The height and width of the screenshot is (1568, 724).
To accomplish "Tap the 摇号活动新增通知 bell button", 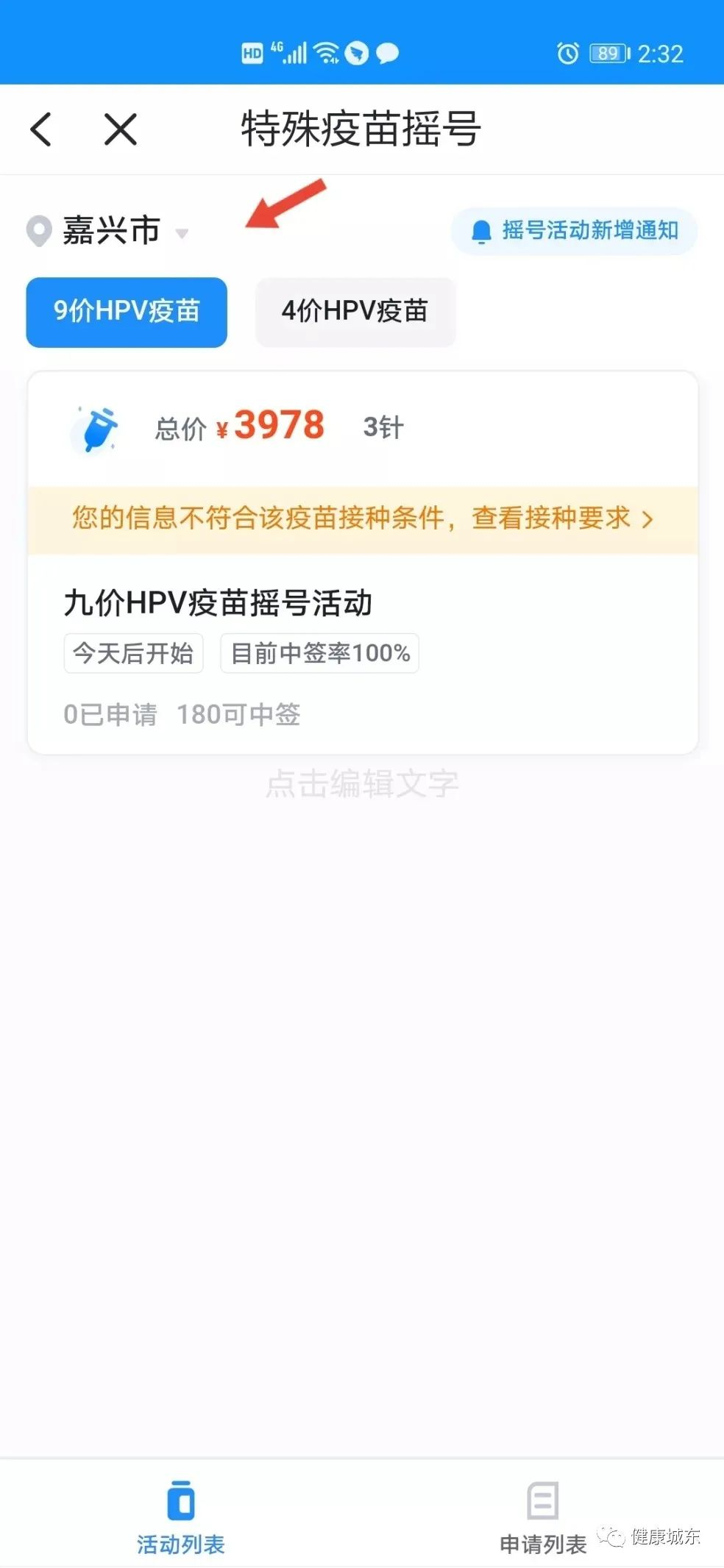I will [574, 231].
